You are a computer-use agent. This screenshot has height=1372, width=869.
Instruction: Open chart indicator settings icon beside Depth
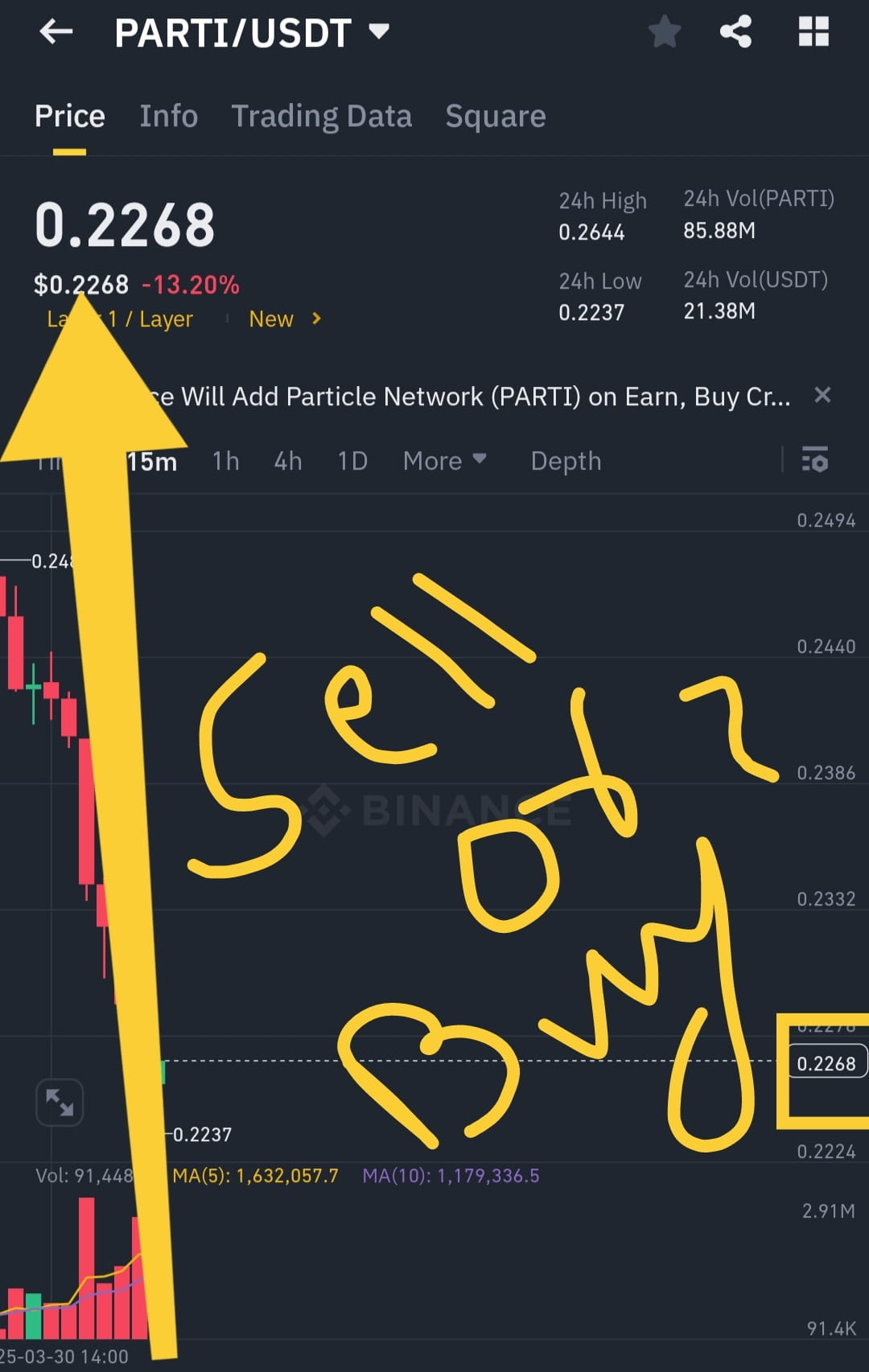pyautogui.click(x=816, y=461)
